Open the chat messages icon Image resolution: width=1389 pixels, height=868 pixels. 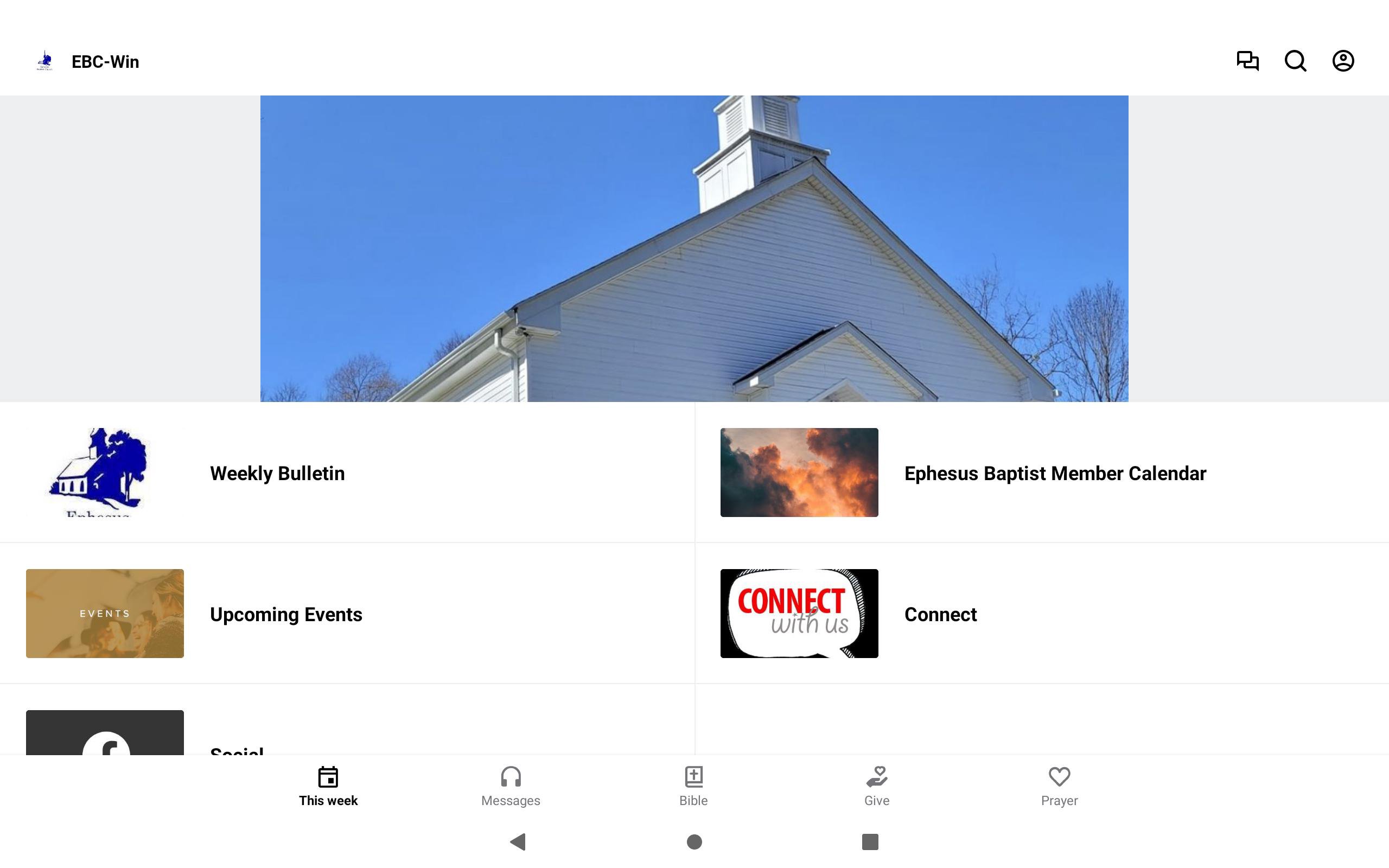(1247, 61)
